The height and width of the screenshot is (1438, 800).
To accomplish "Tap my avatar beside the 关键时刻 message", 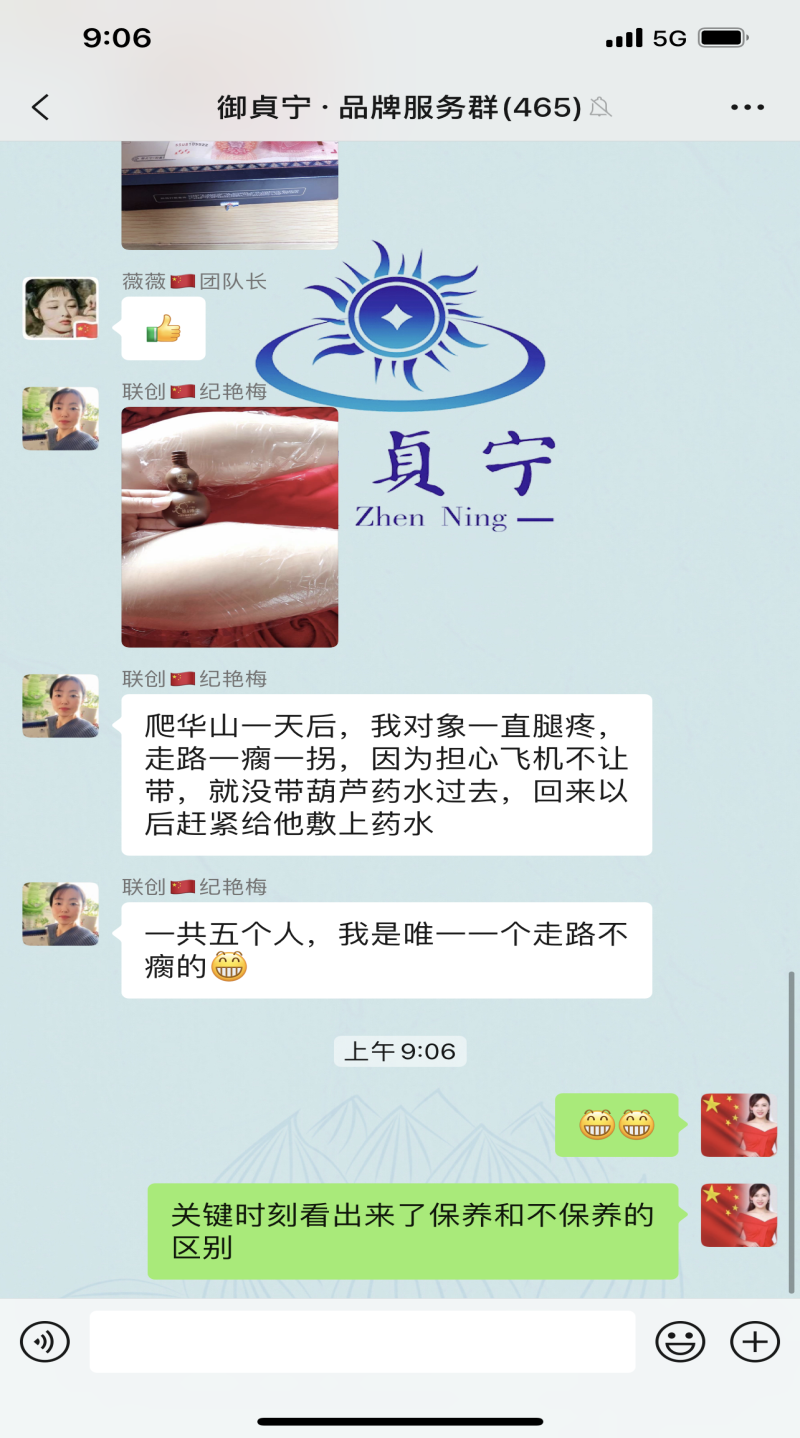I will click(738, 1215).
